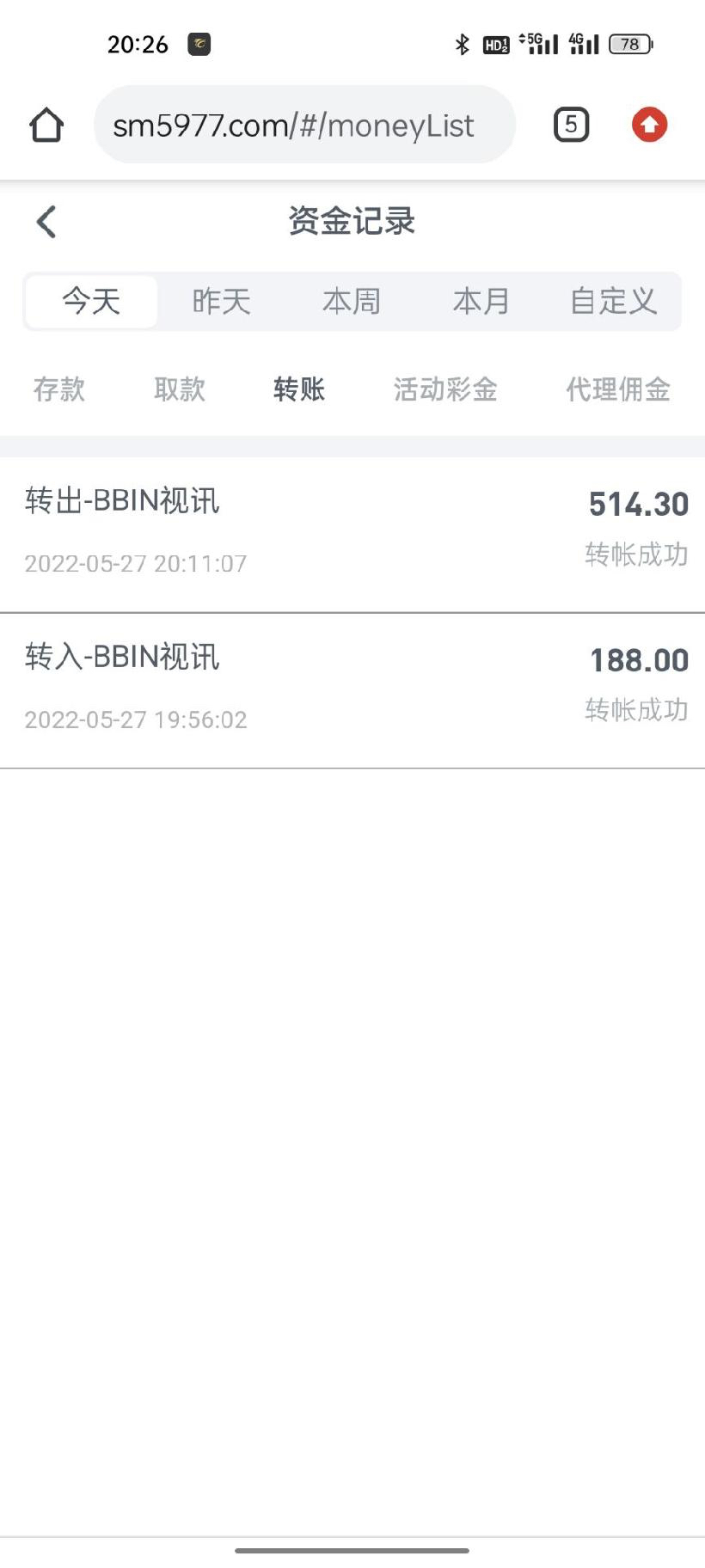Switch to the 代理佣金 tab
Image resolution: width=705 pixels, height=1568 pixels.
(x=617, y=389)
